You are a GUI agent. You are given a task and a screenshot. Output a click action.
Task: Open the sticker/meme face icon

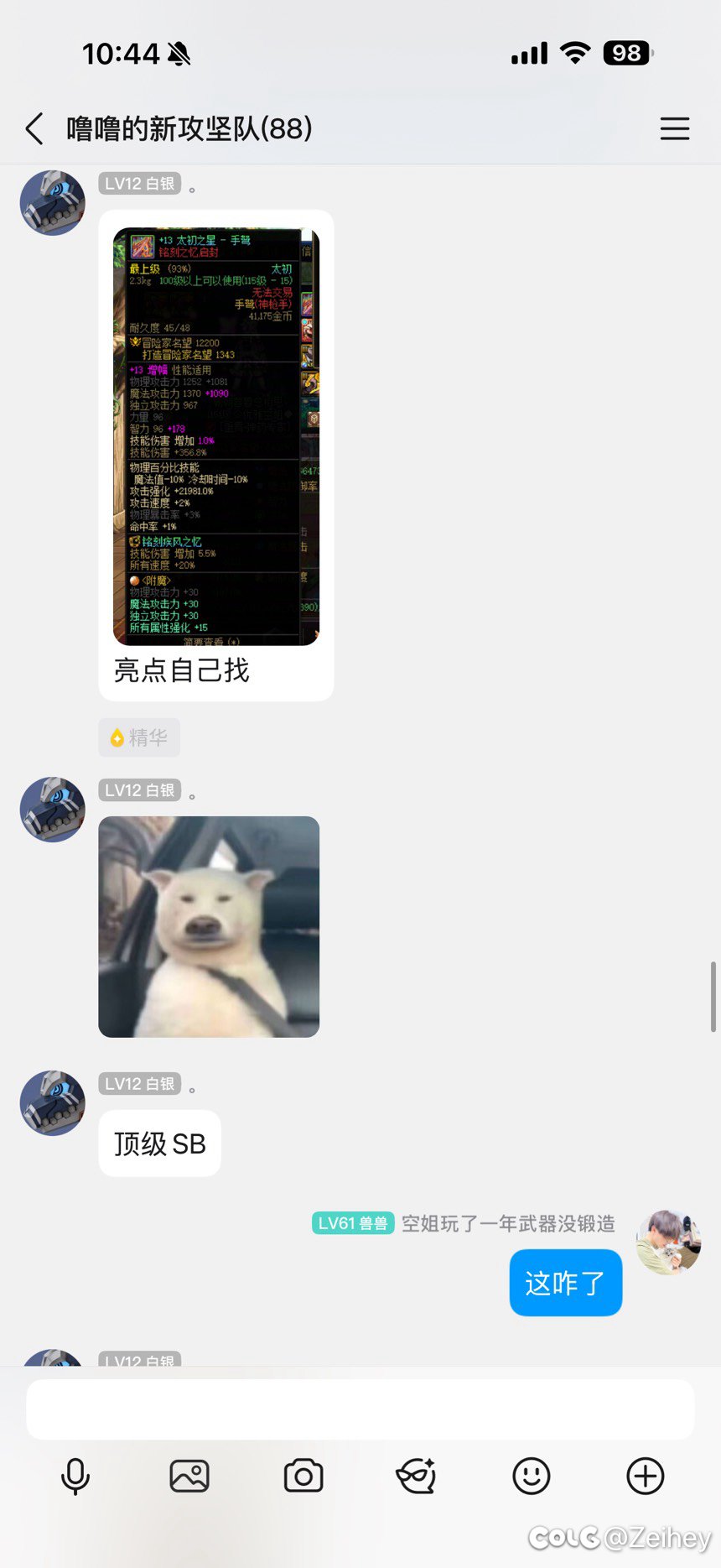pyautogui.click(x=417, y=1477)
